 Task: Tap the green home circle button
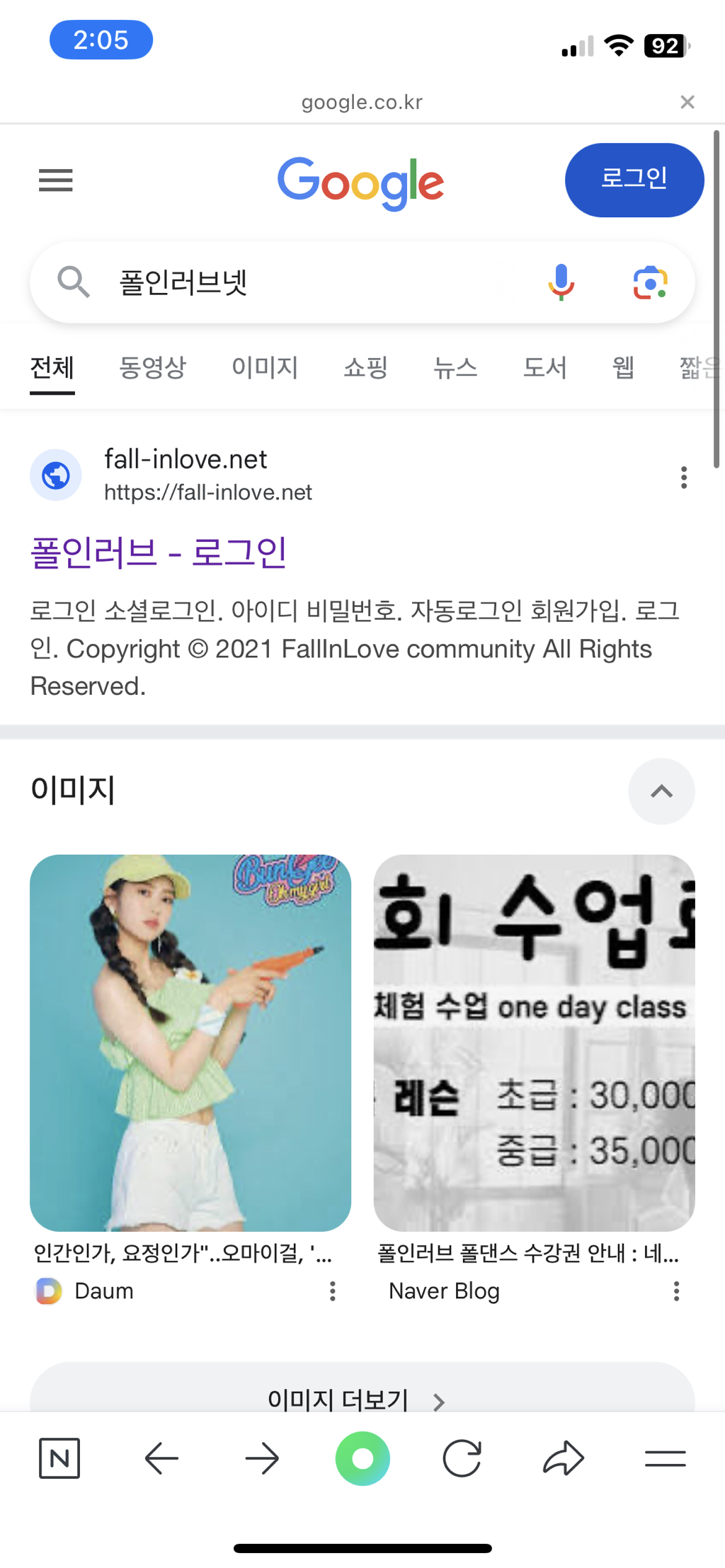coord(362,1458)
